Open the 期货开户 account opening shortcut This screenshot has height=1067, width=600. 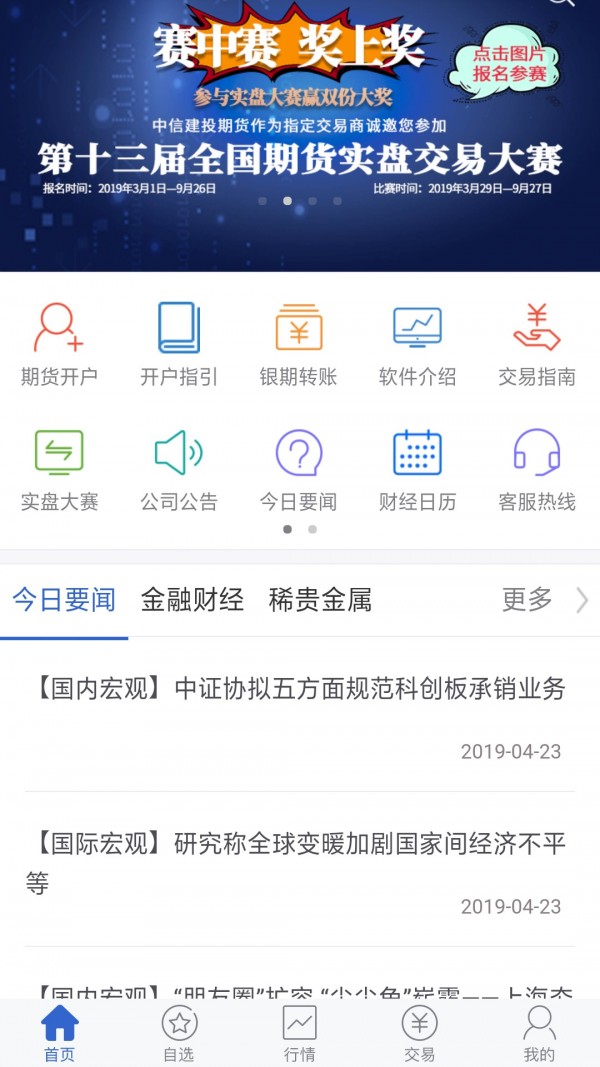[x=59, y=345]
